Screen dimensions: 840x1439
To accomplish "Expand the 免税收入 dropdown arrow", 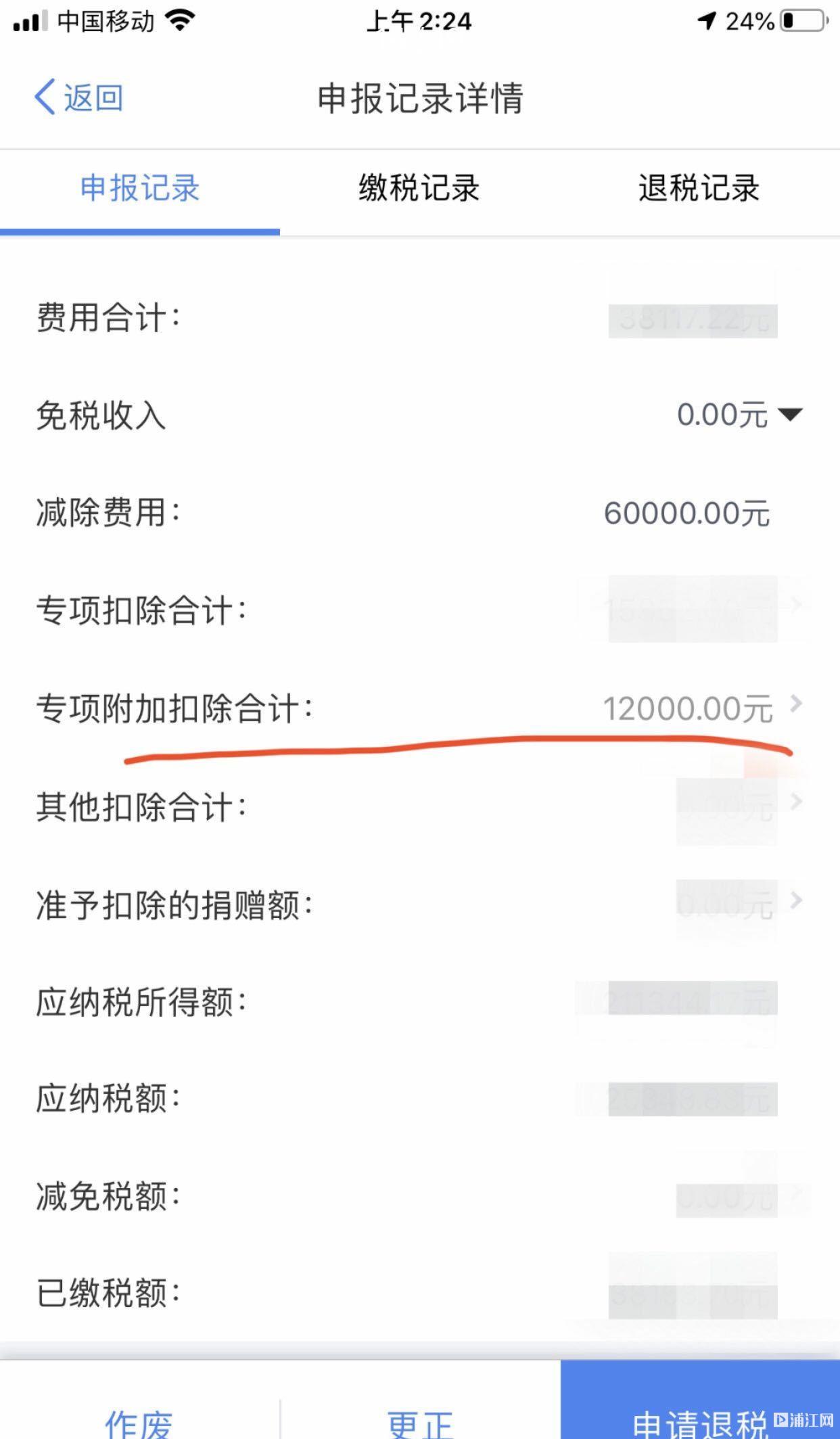I will click(x=790, y=414).
